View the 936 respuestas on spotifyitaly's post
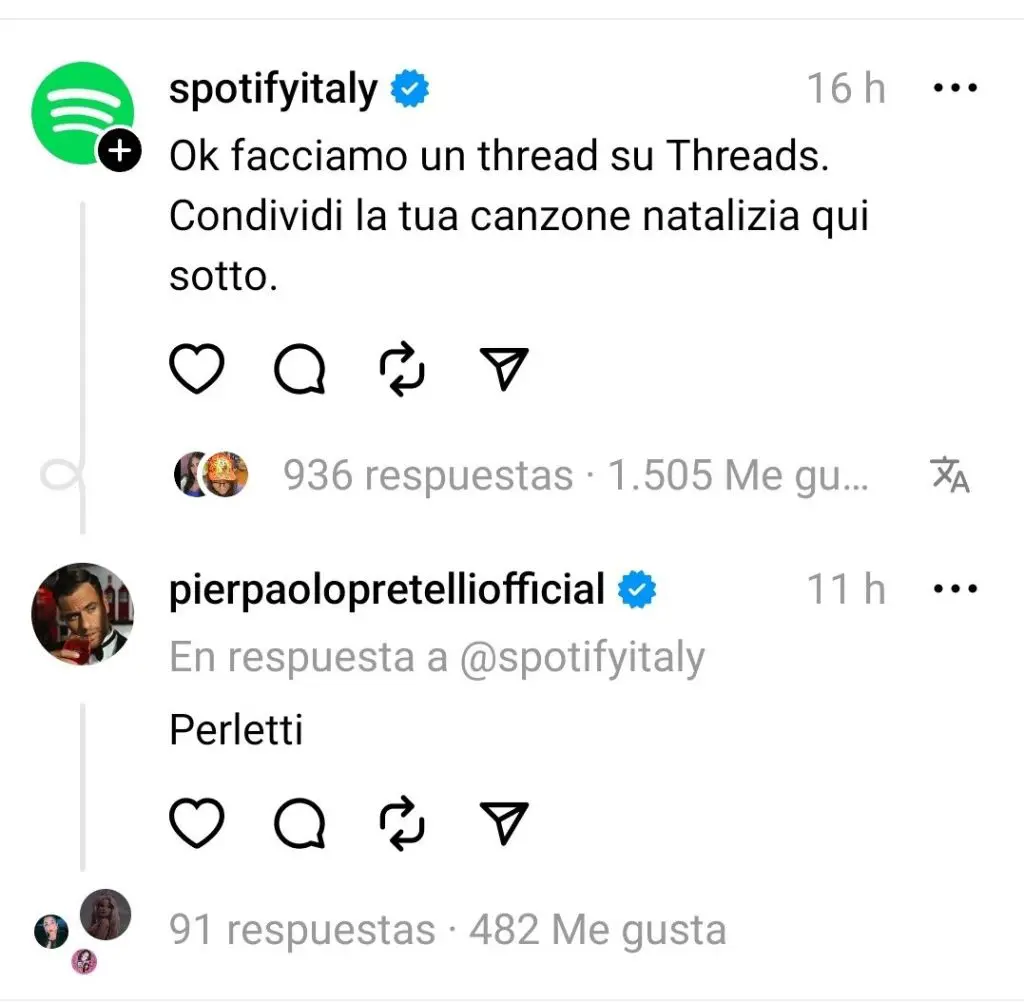Viewport: 1024px width, 1003px height. click(x=428, y=475)
